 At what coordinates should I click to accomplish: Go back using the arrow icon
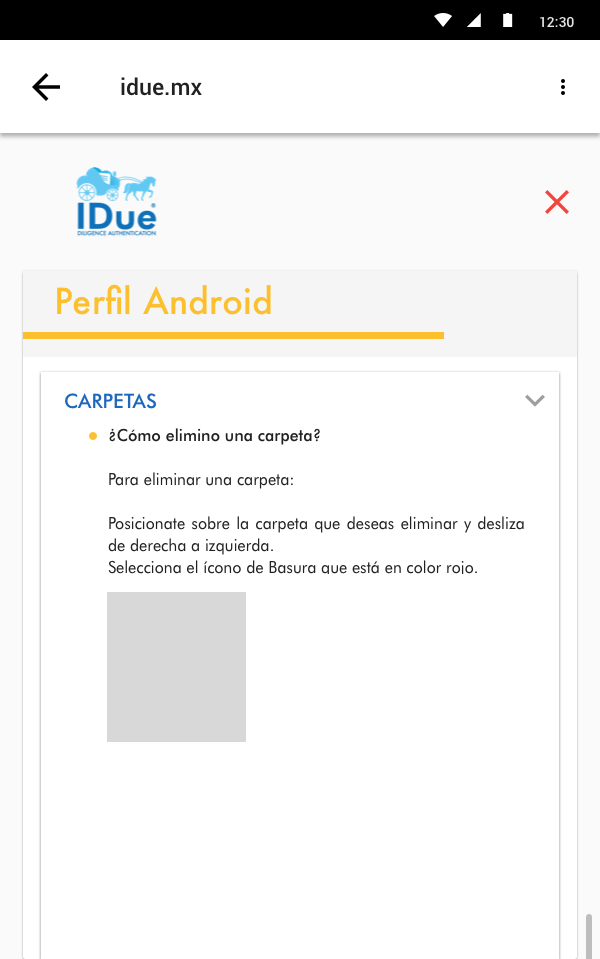(46, 87)
